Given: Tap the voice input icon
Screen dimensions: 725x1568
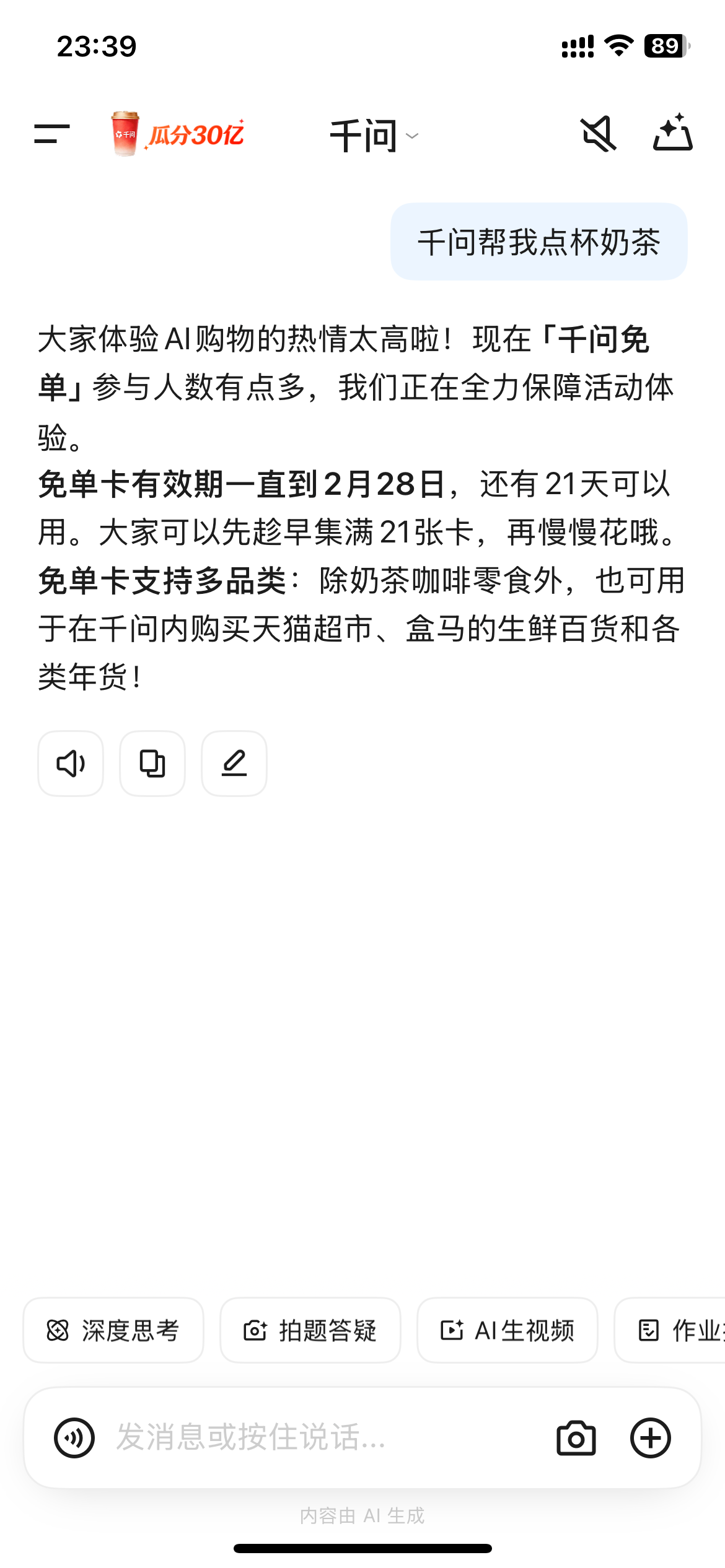Looking at the screenshot, I should [74, 1438].
